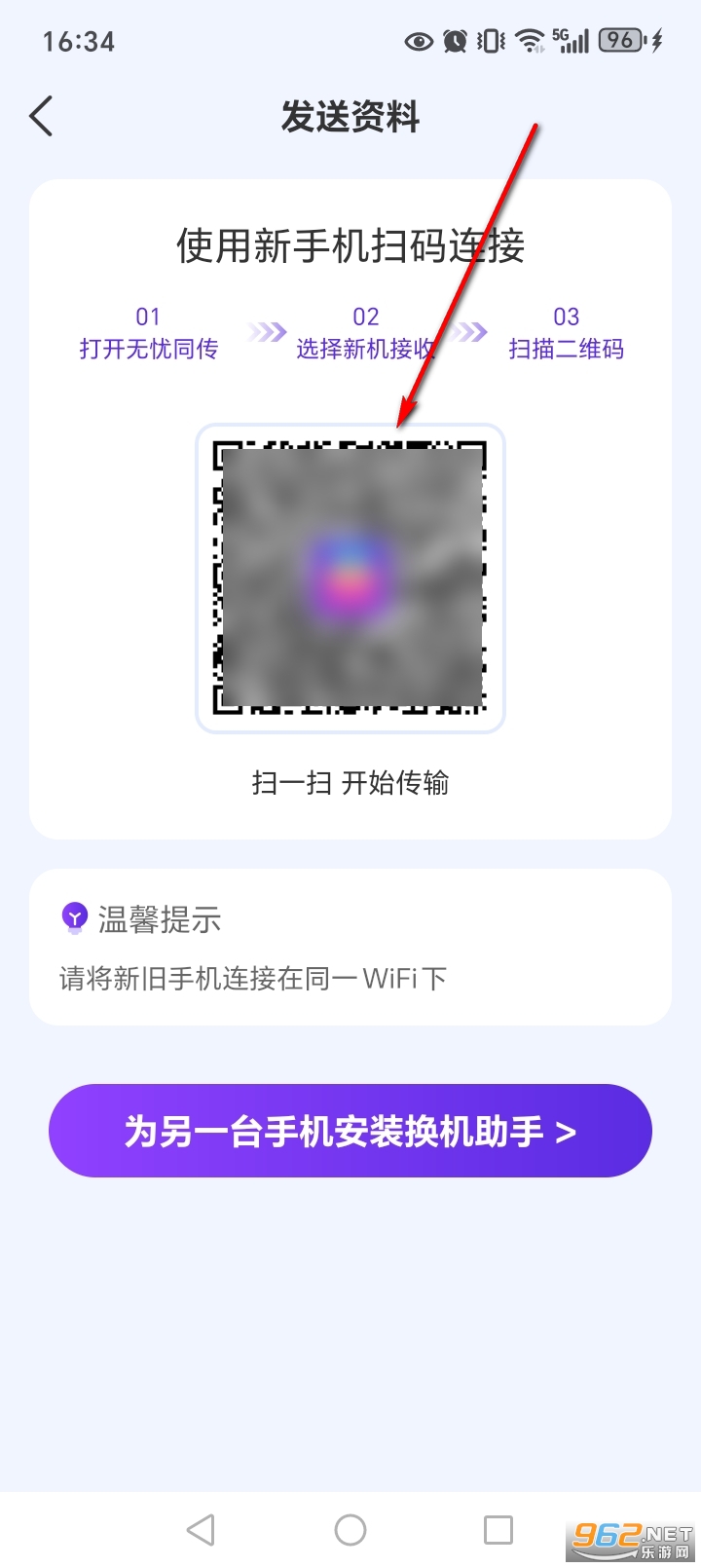701x1568 pixels.
Task: Expand the arrows between step 02 and 03
Action: pyautogui.click(x=470, y=333)
